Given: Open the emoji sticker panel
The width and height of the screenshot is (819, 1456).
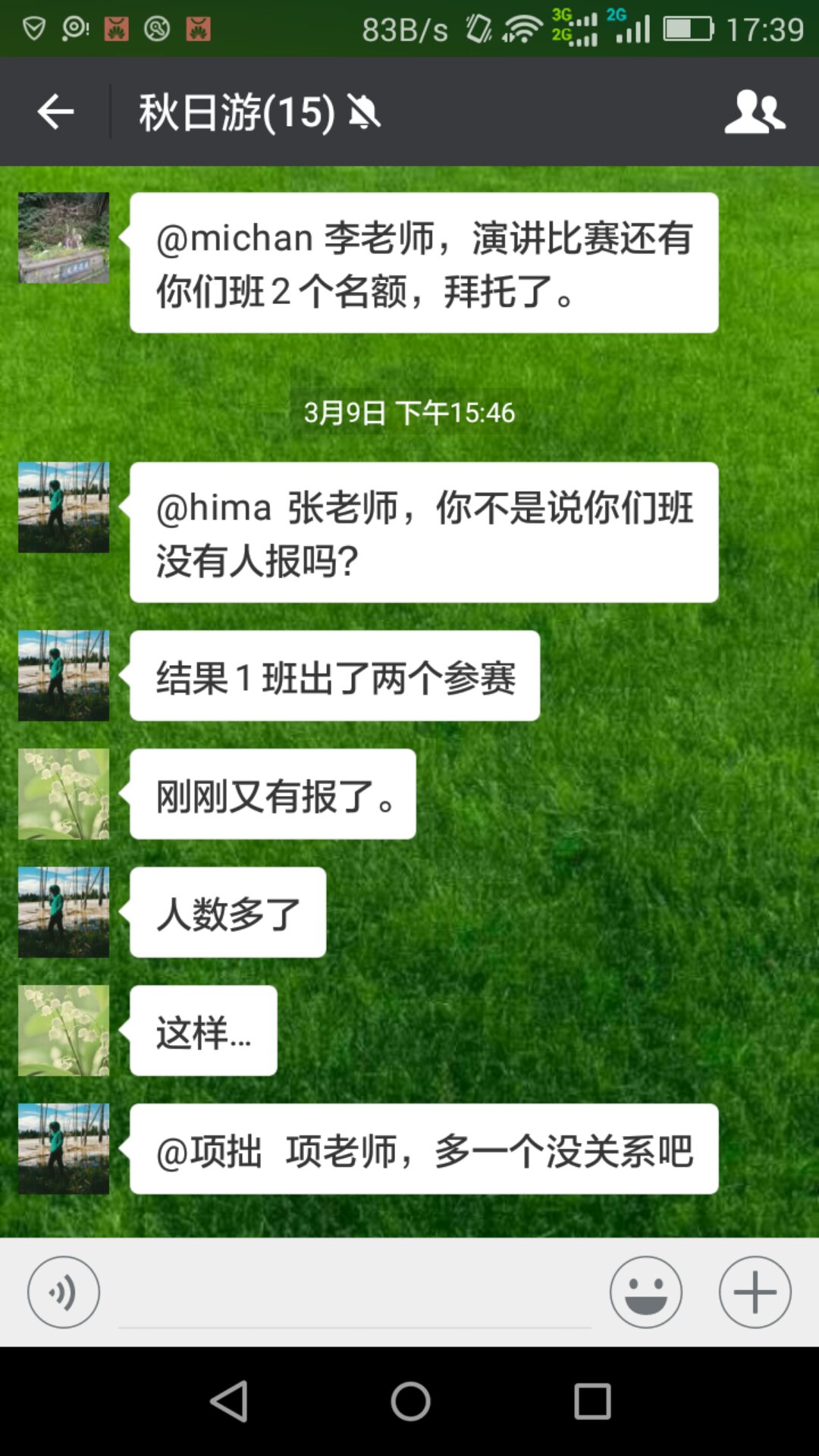Looking at the screenshot, I should (645, 1292).
